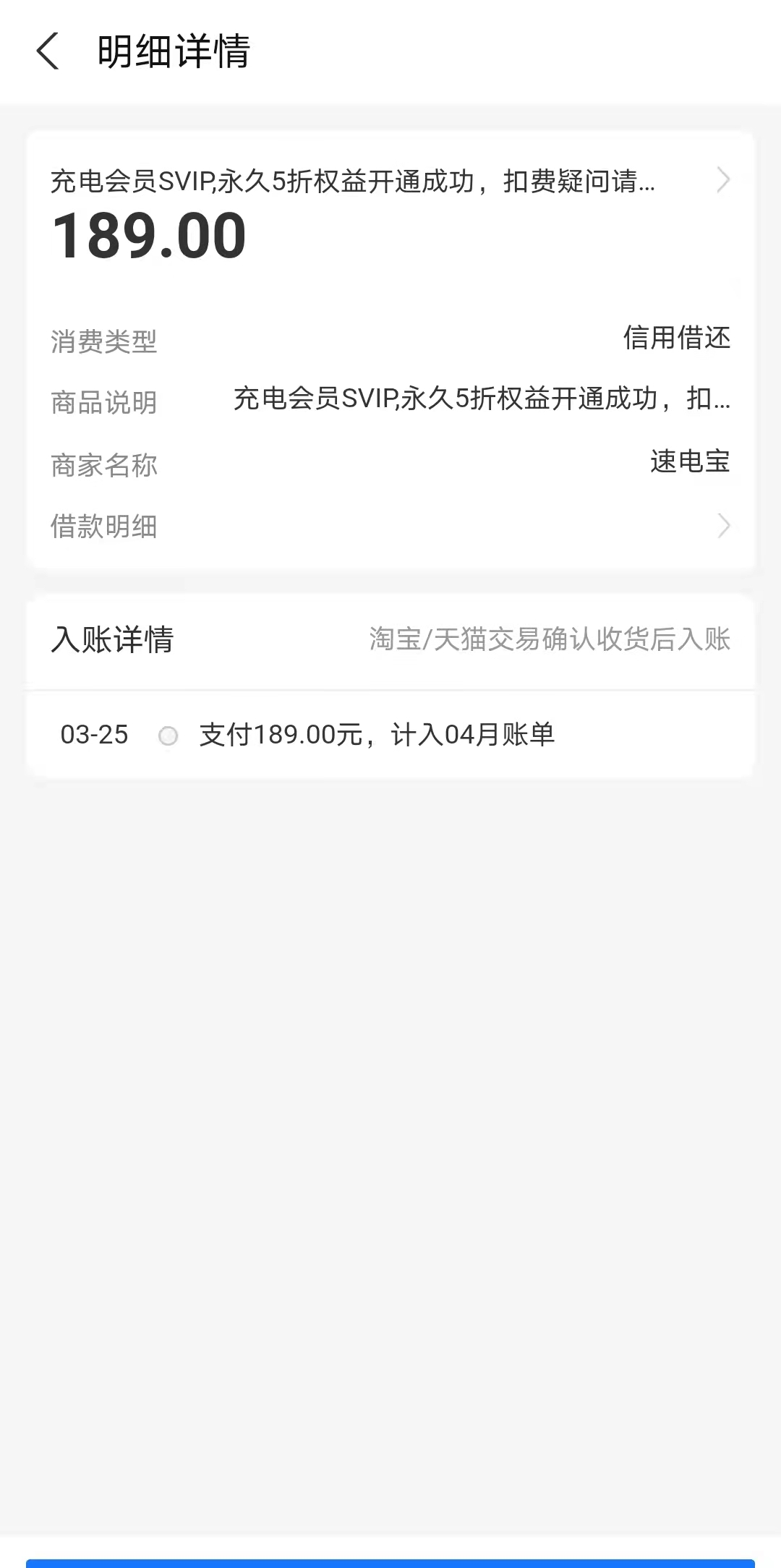Go back from 明细详情 page
Image resolution: width=781 pixels, height=1568 pixels.
click(48, 52)
